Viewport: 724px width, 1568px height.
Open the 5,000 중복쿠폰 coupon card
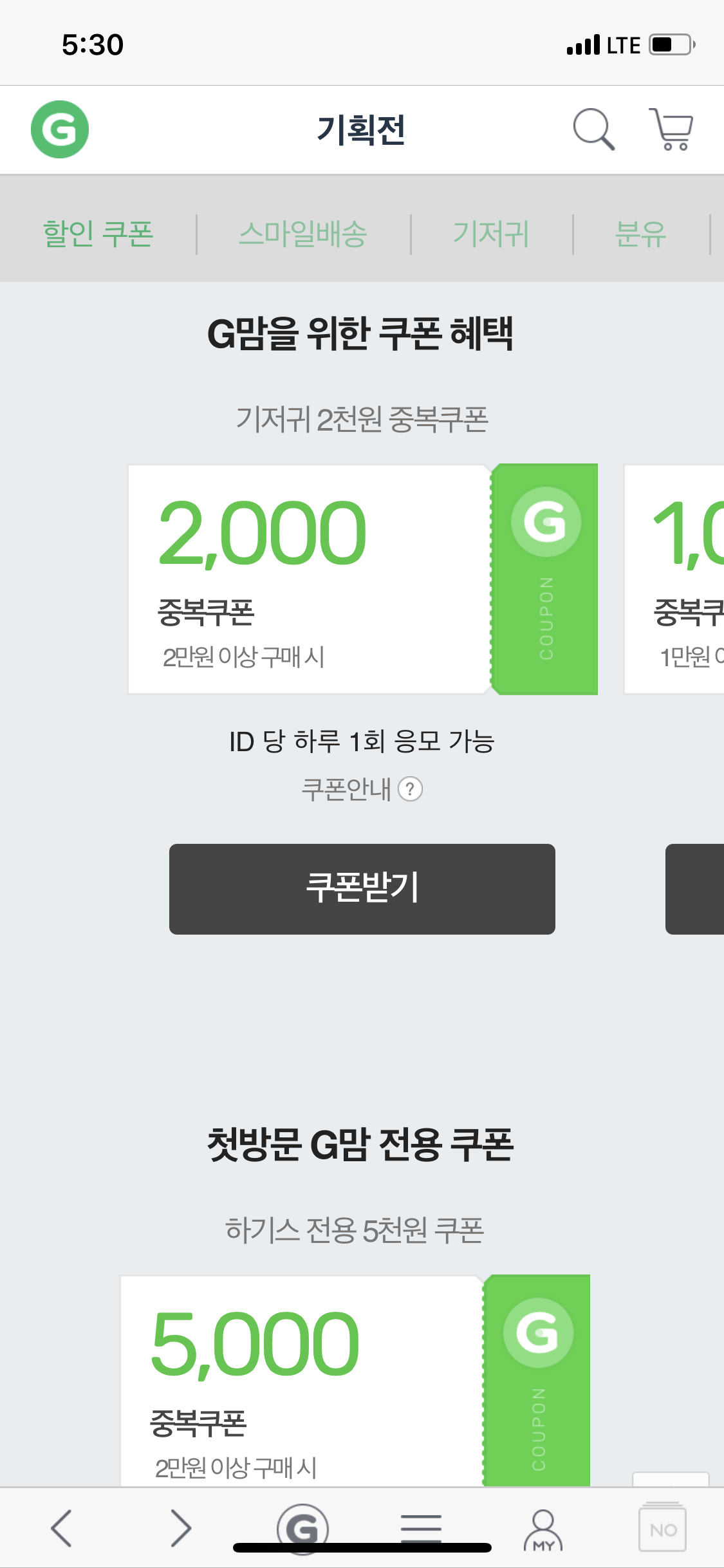click(x=355, y=1381)
